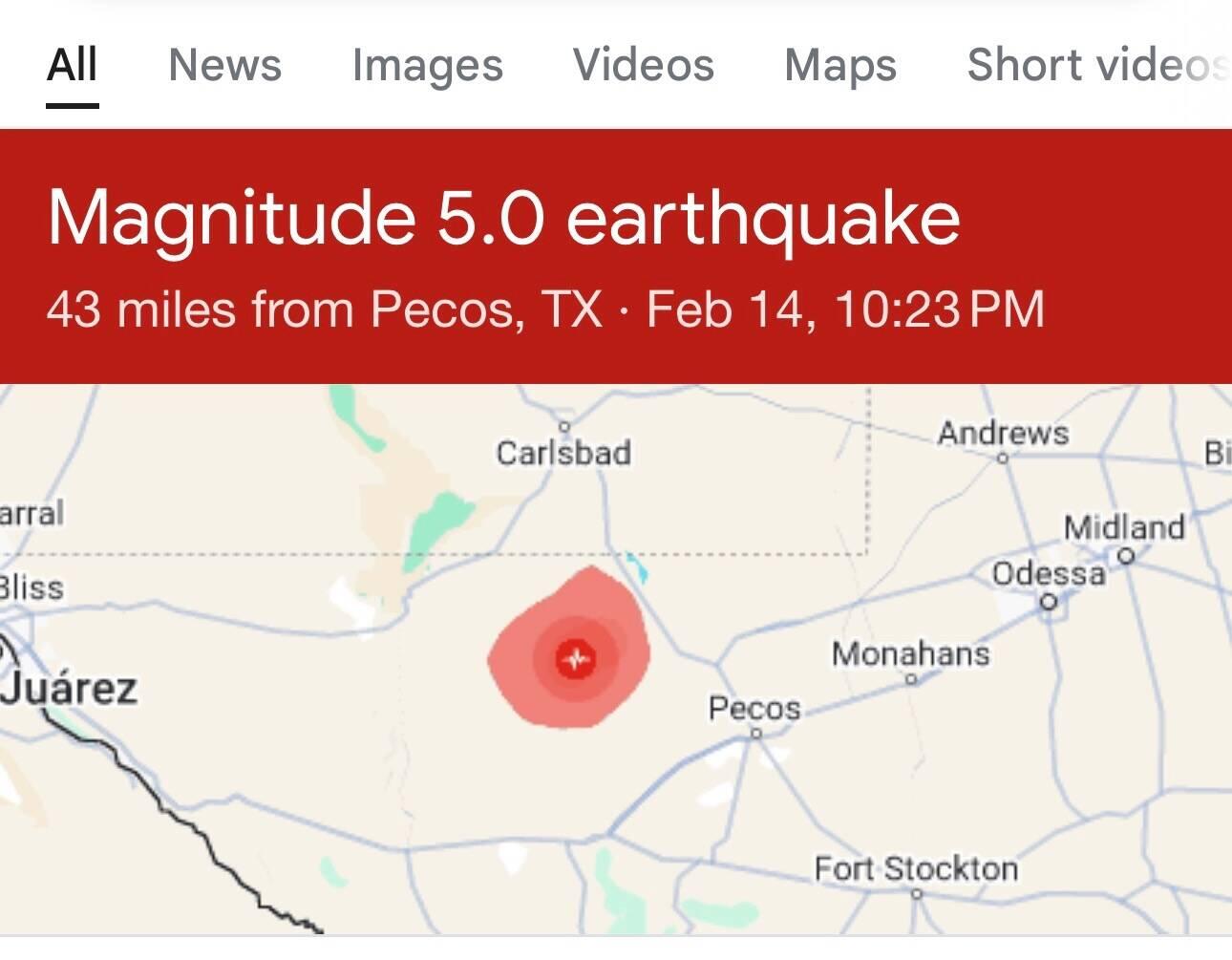This screenshot has height=960, width=1232.
Task: Go to the Short videos tab
Action: coord(1096,65)
